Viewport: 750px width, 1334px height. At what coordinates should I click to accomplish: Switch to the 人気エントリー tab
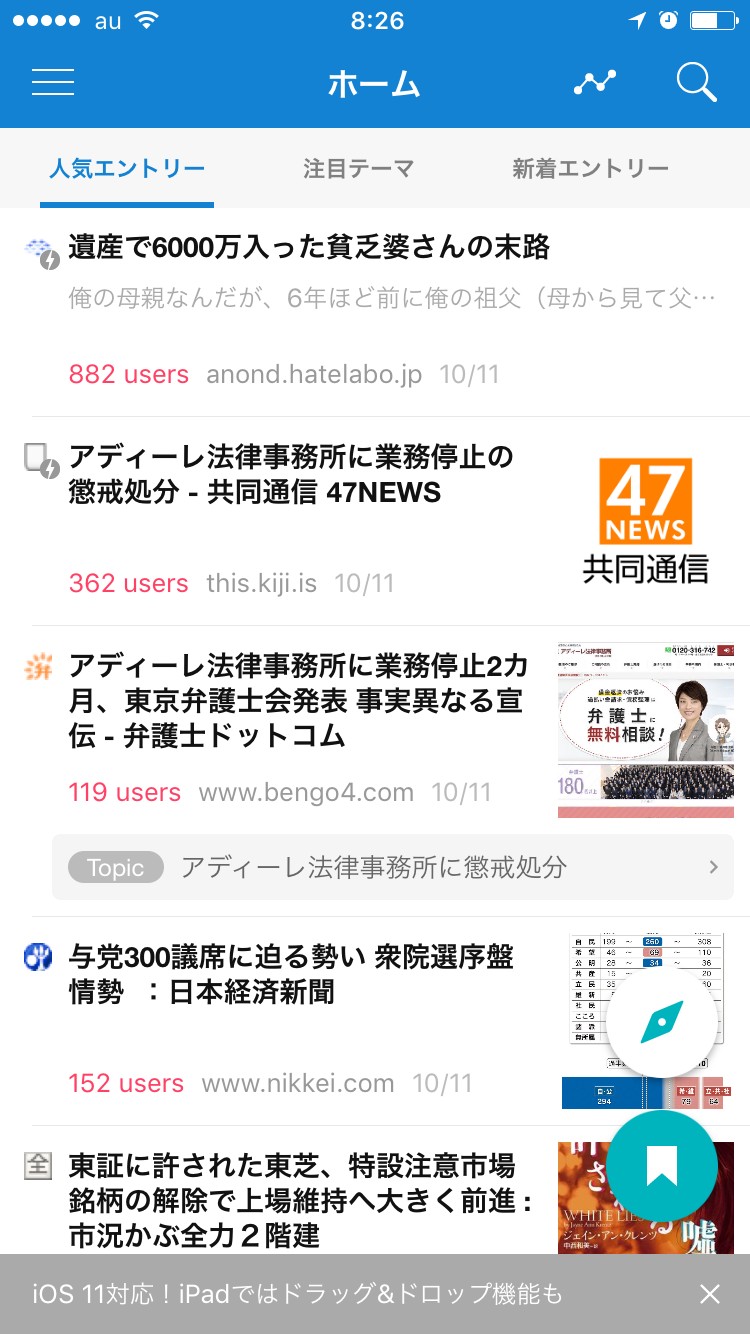click(x=127, y=168)
